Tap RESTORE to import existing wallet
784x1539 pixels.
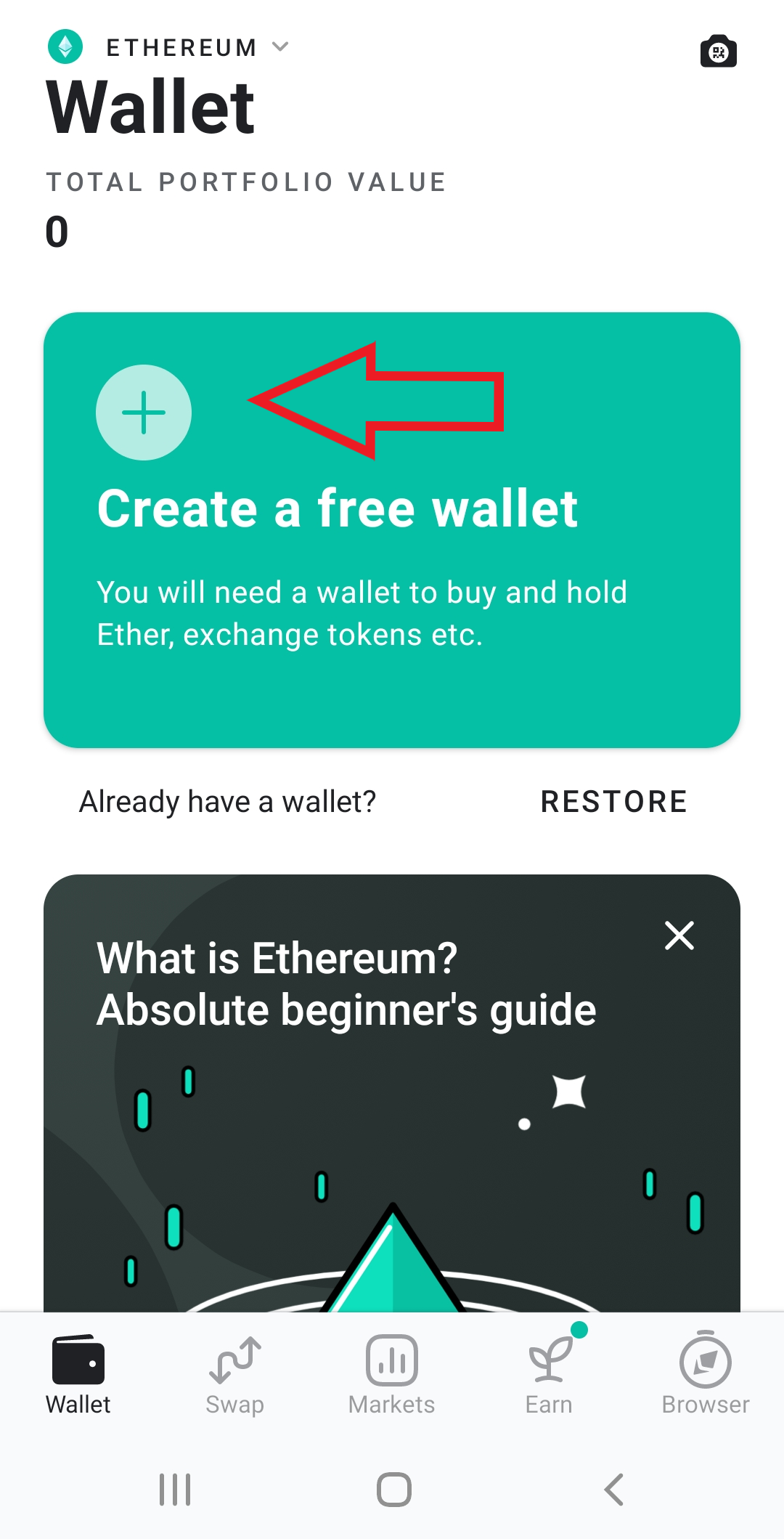pos(613,801)
